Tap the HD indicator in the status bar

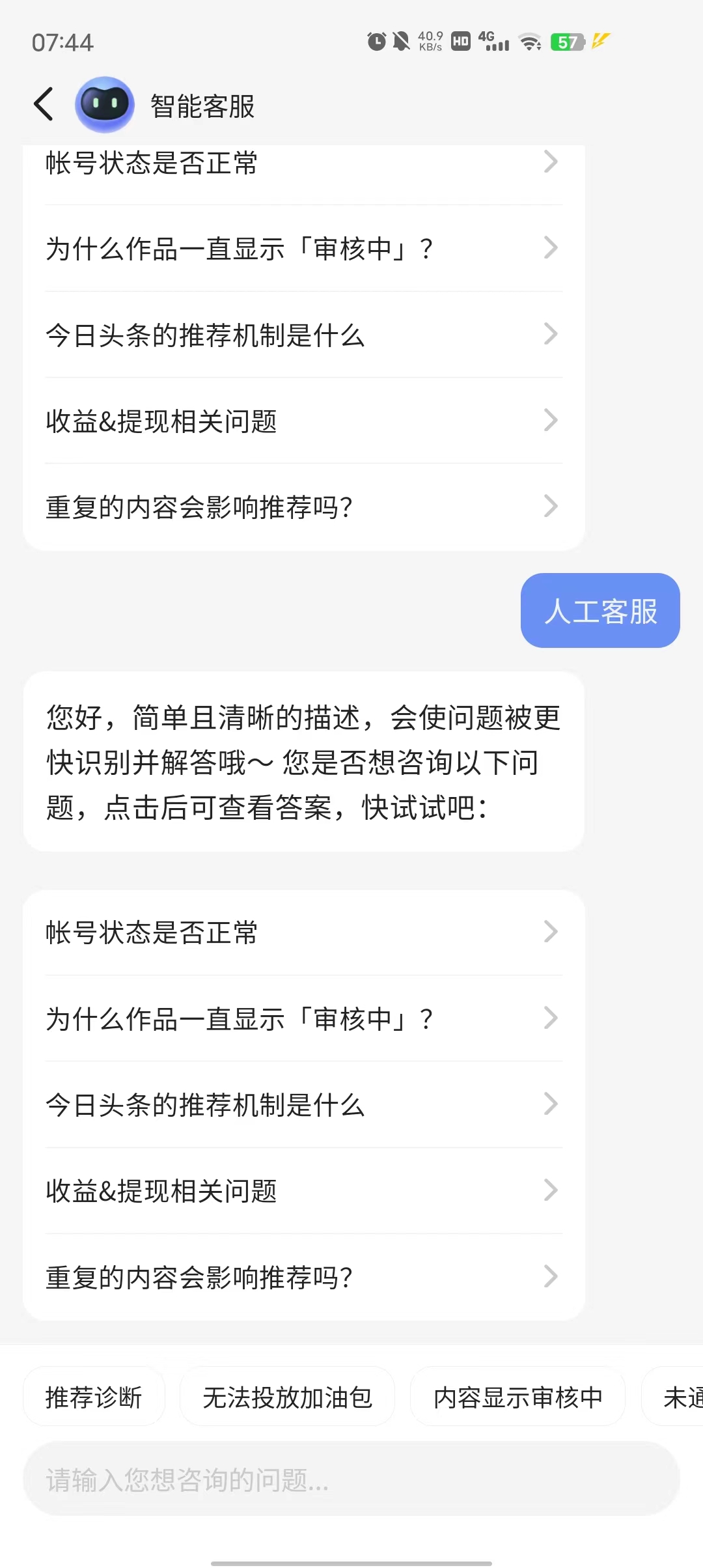point(460,40)
